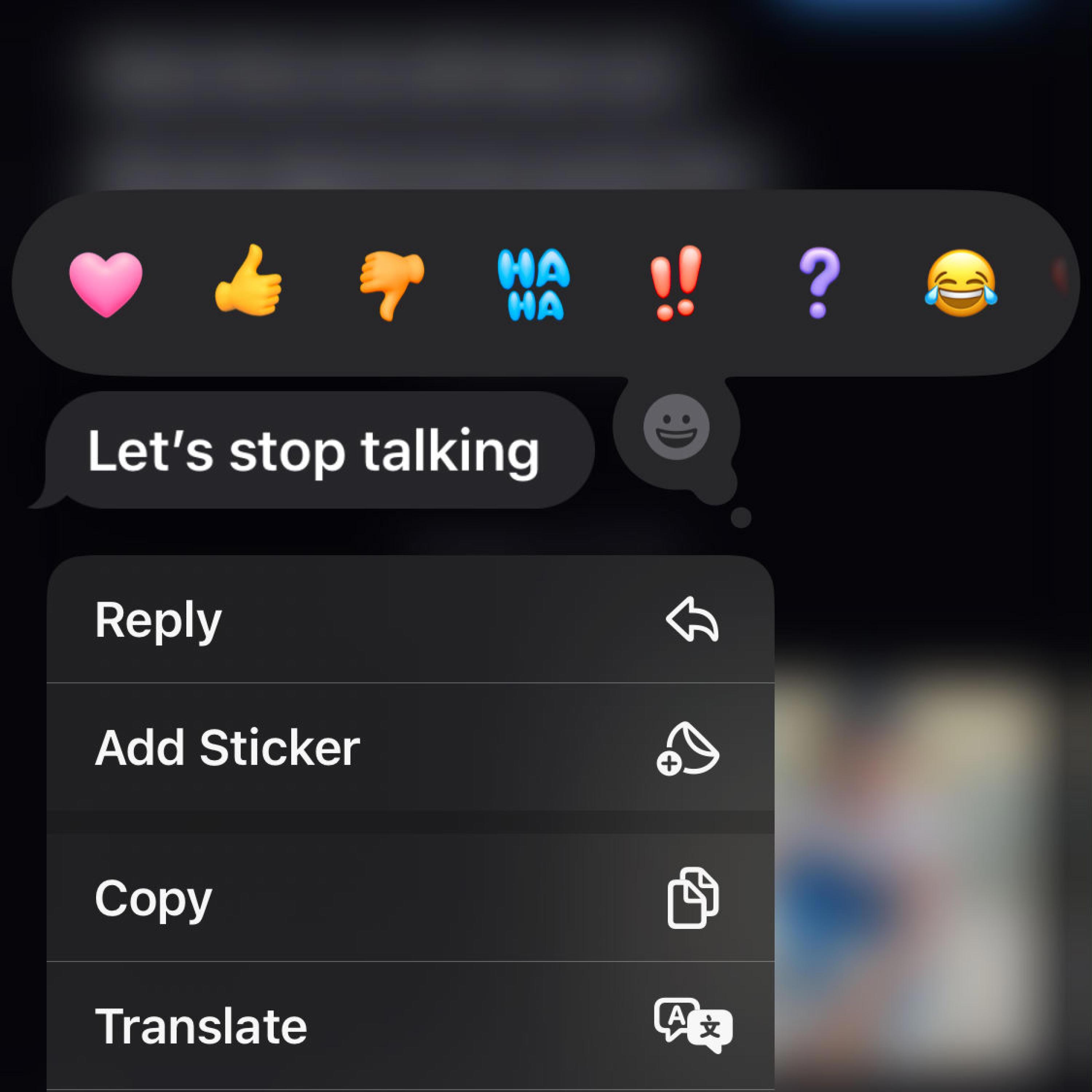Choose Reply from the menu
The height and width of the screenshot is (1092, 1092).
[x=410, y=620]
